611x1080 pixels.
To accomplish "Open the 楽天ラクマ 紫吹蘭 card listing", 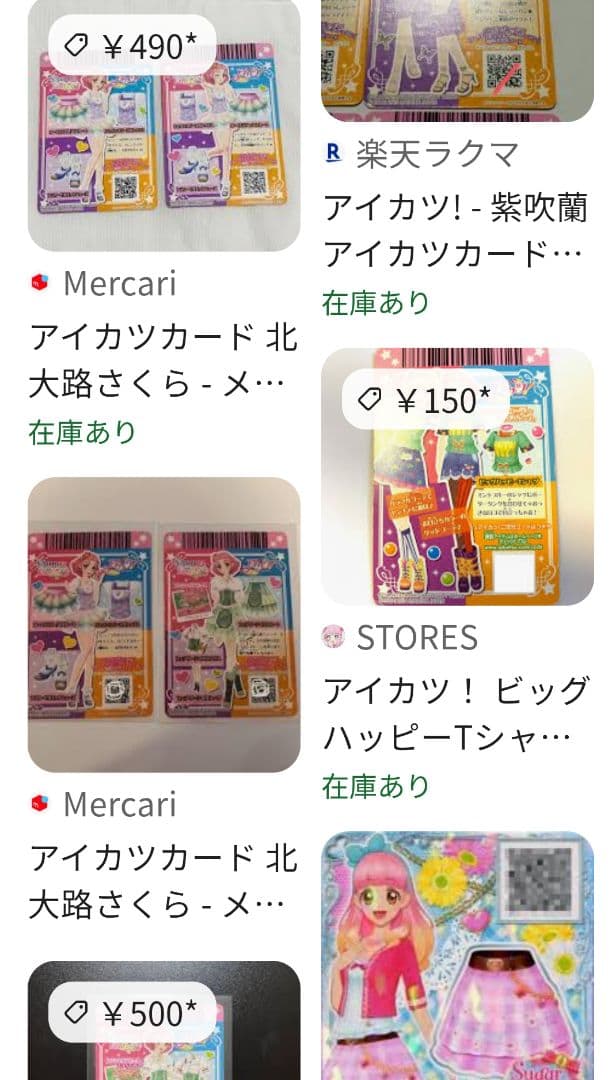I will point(457,61).
